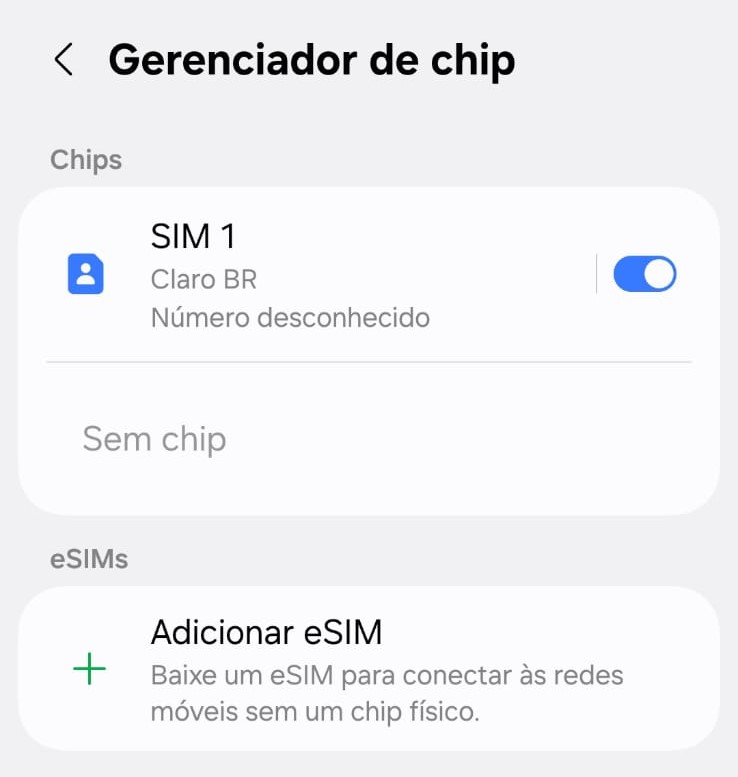738x777 pixels.
Task: Select the Claro BR carrier label
Action: pos(204,280)
